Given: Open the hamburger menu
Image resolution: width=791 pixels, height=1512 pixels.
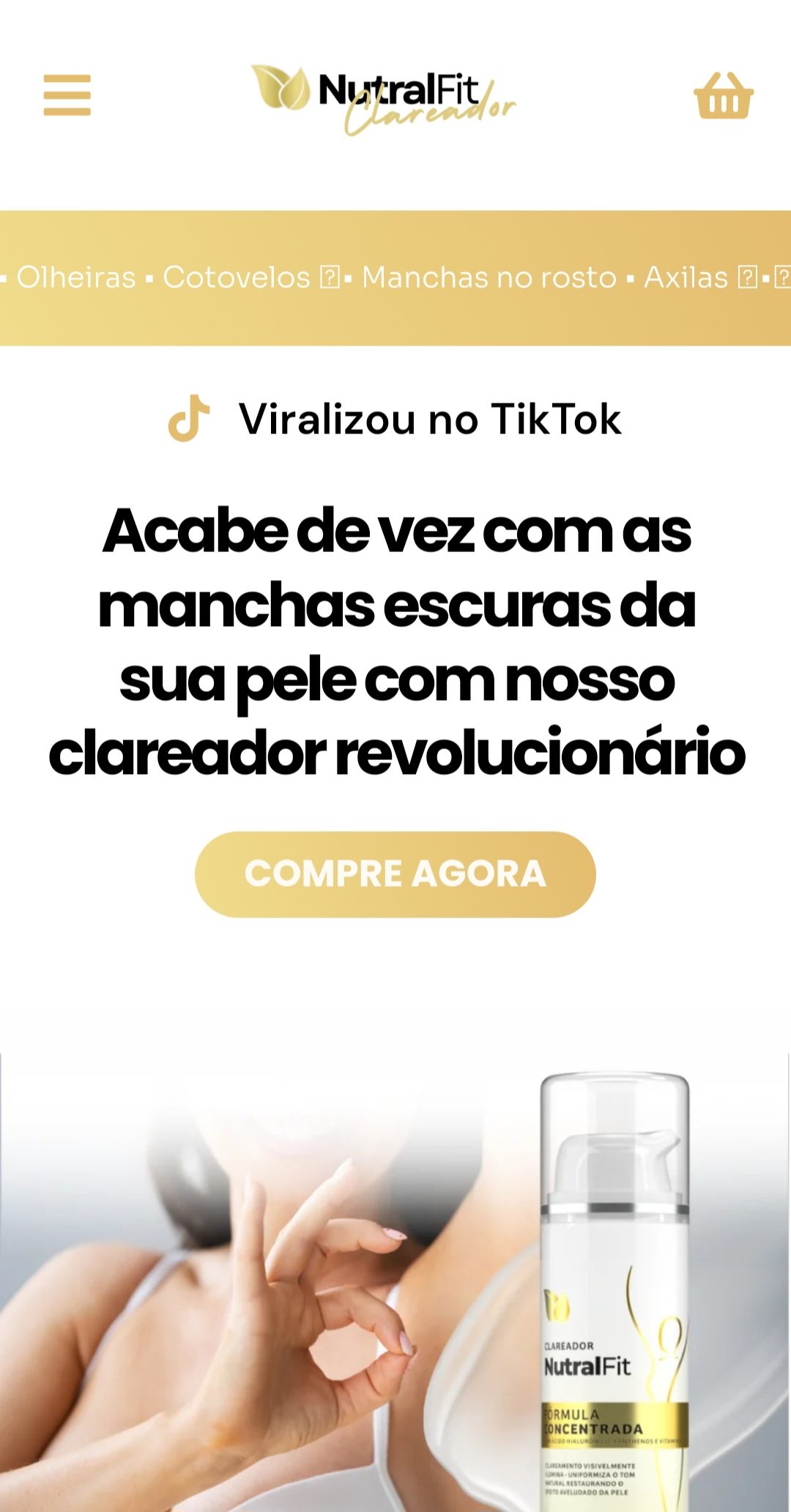Looking at the screenshot, I should tap(67, 95).
